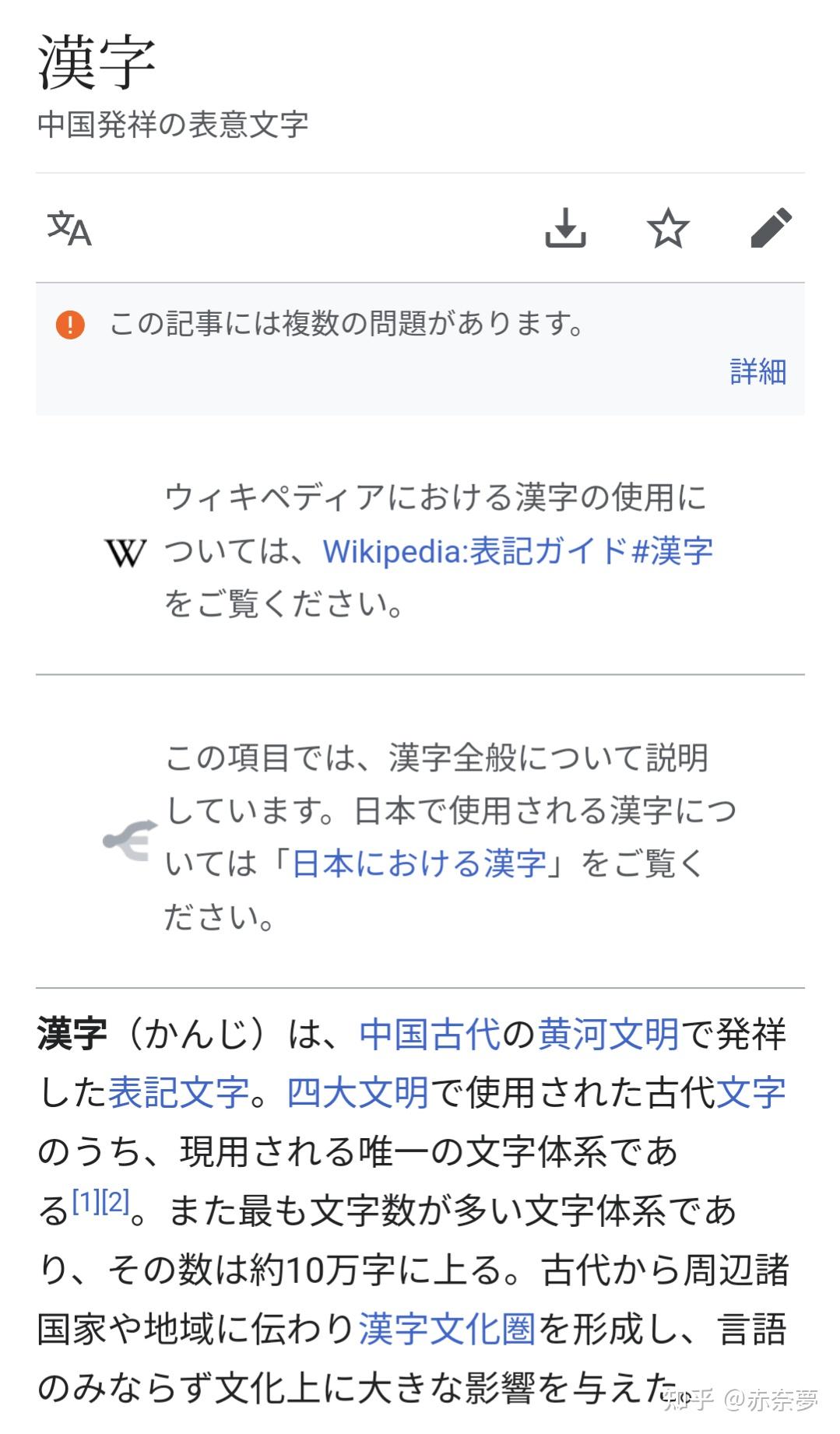This screenshot has height=1434, width=840.
Task: Open 詳細 for article issues
Action: tap(757, 371)
